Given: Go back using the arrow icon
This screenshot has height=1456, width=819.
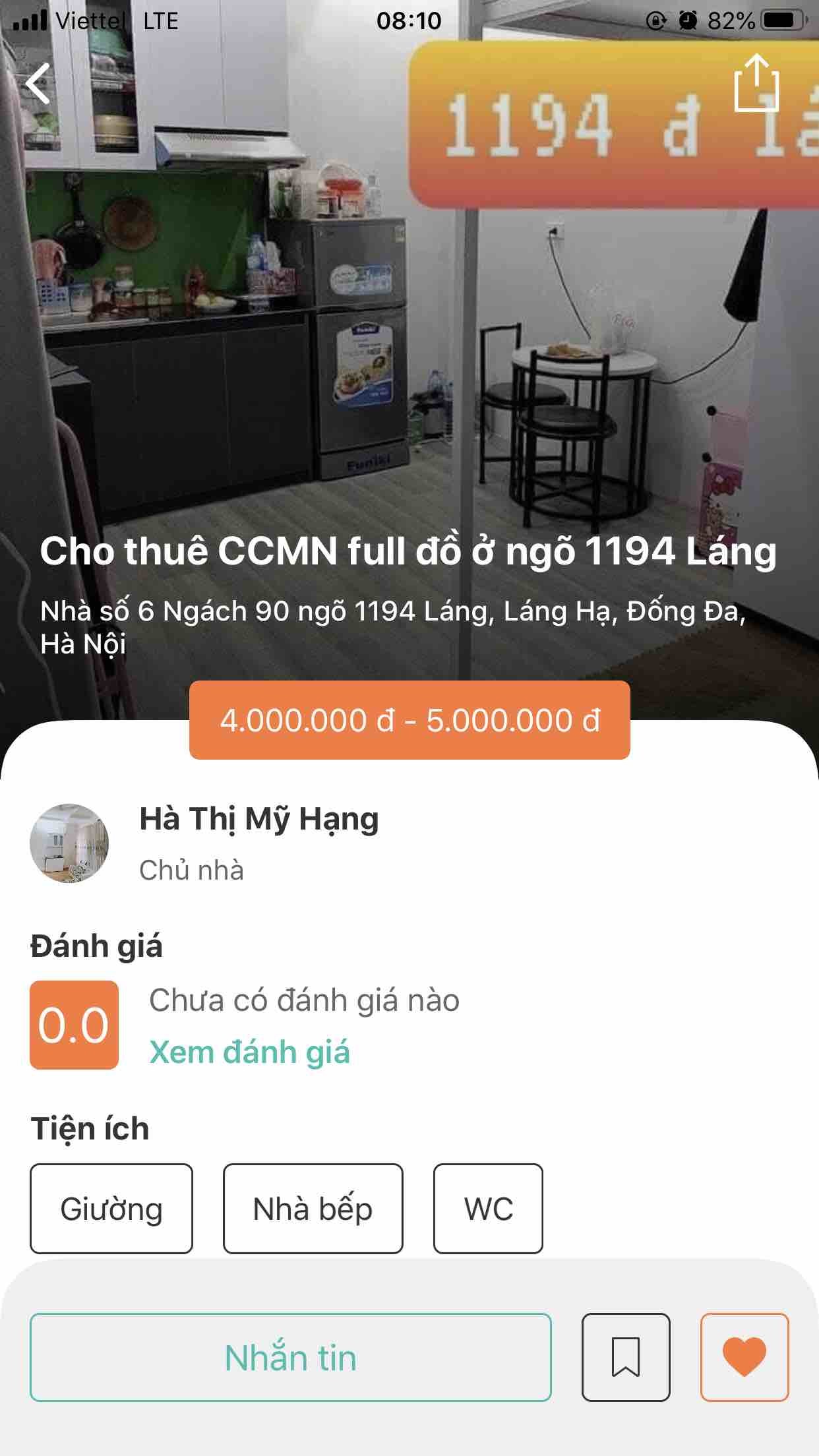Looking at the screenshot, I should [38, 84].
